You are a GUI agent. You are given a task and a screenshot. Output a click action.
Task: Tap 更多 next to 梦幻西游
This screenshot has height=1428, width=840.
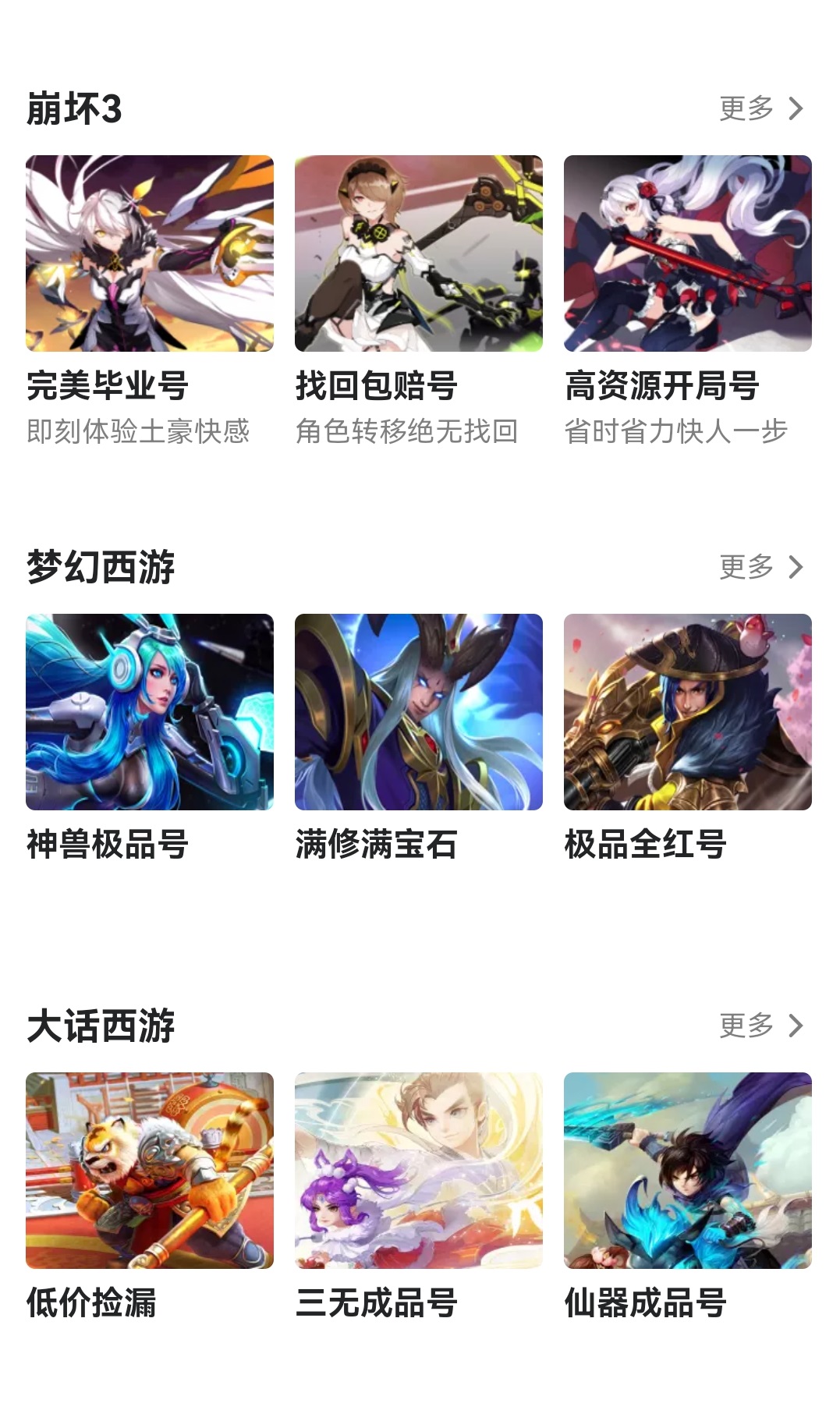point(760,567)
